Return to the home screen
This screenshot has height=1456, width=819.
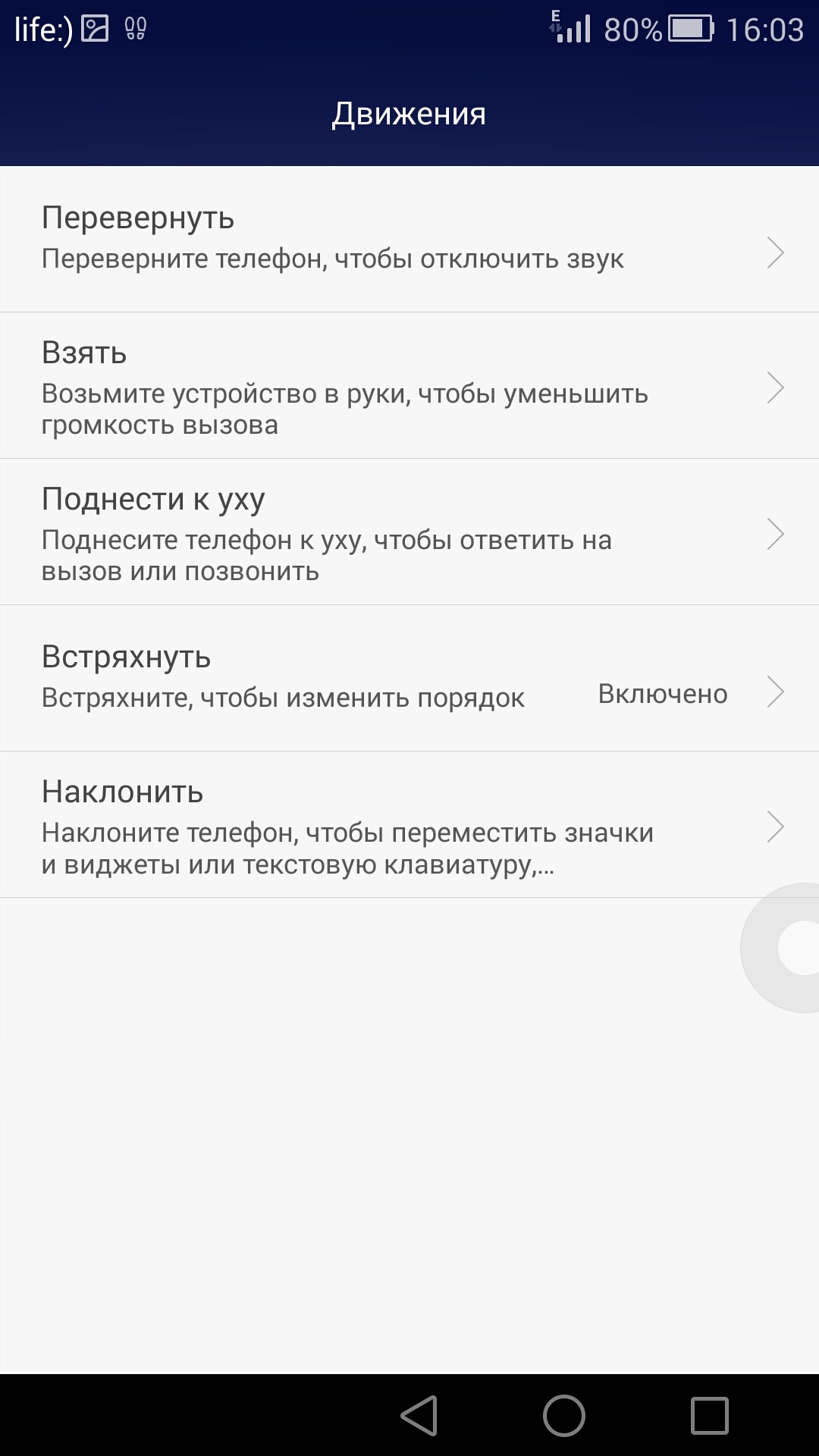point(564,1415)
